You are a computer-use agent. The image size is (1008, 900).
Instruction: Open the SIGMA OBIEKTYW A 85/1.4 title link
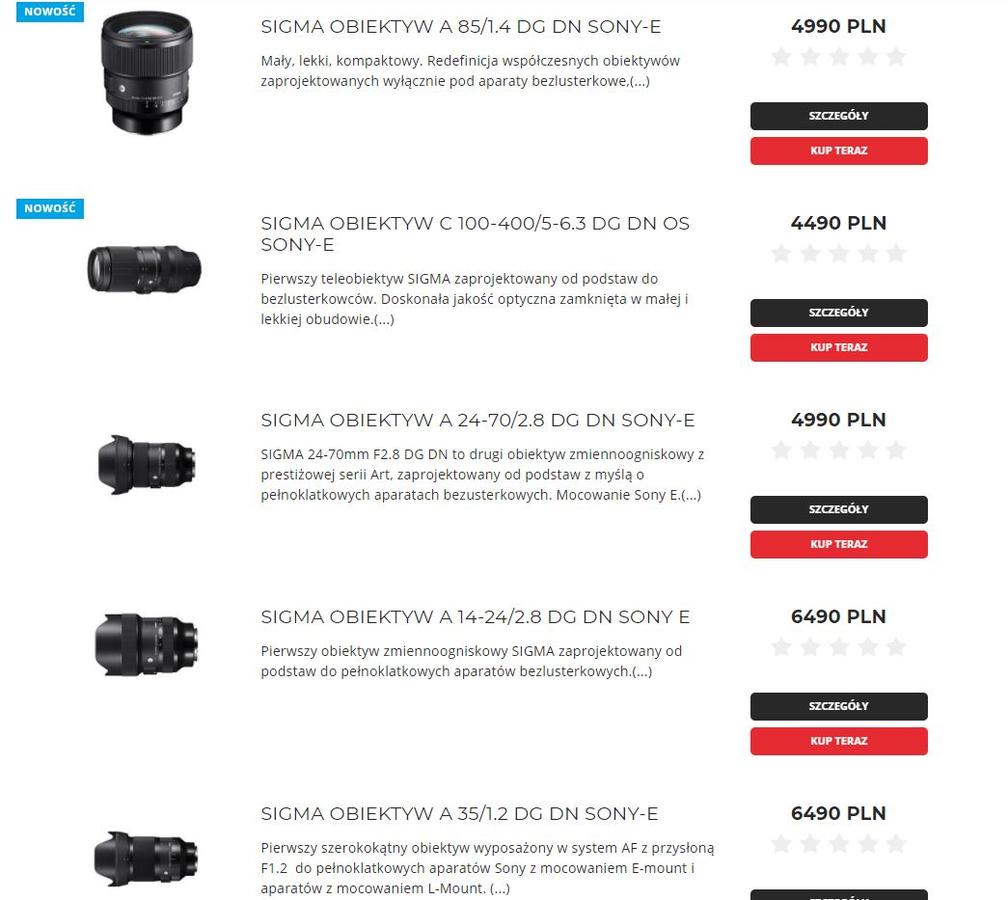[x=460, y=27]
